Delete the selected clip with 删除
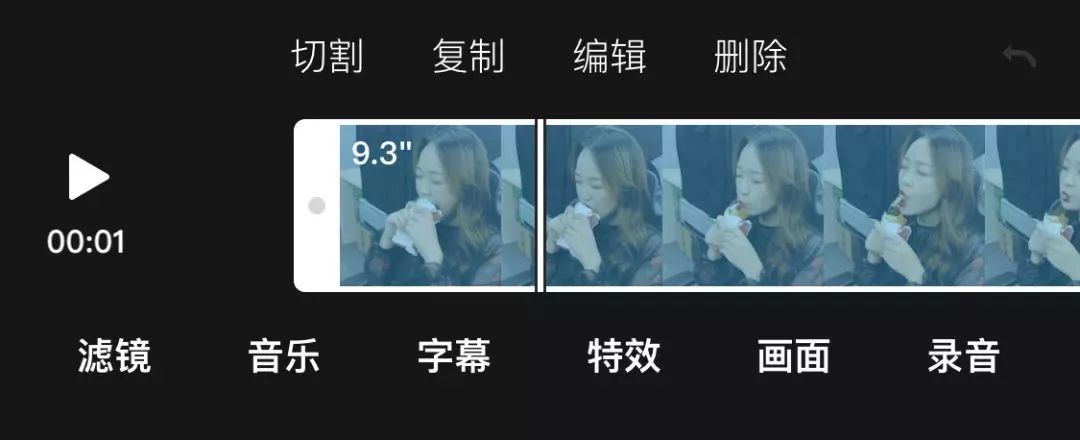 [x=750, y=56]
